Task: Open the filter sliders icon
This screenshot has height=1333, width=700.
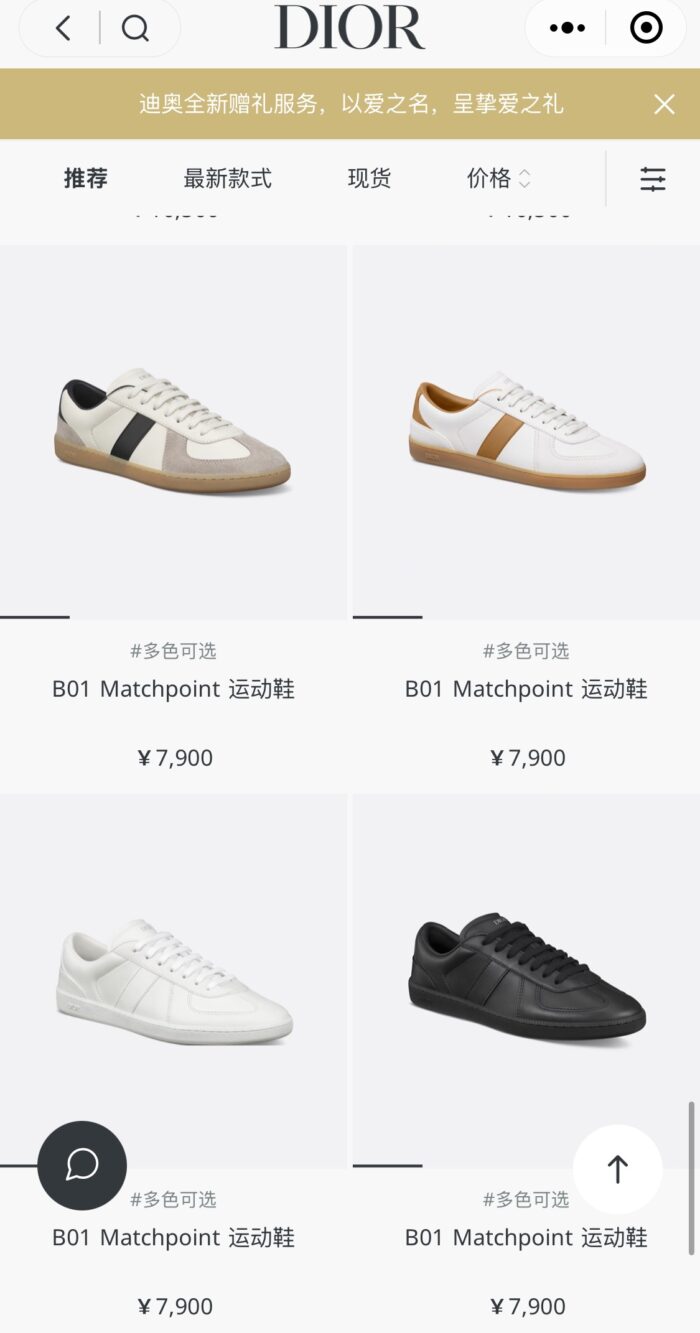Action: click(x=653, y=179)
